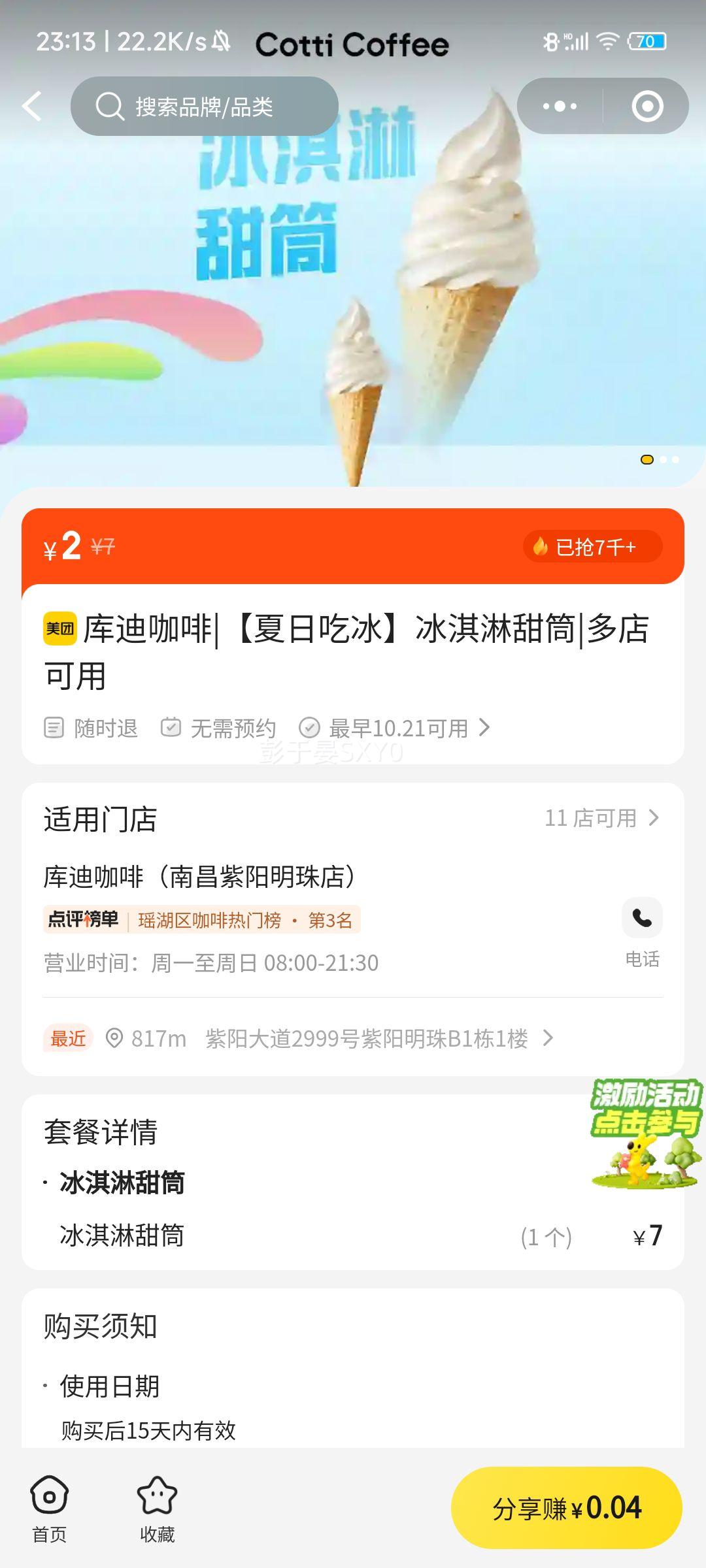Open the 最早10.21可用 usage details
This screenshot has height=1568, width=706.
point(399,728)
